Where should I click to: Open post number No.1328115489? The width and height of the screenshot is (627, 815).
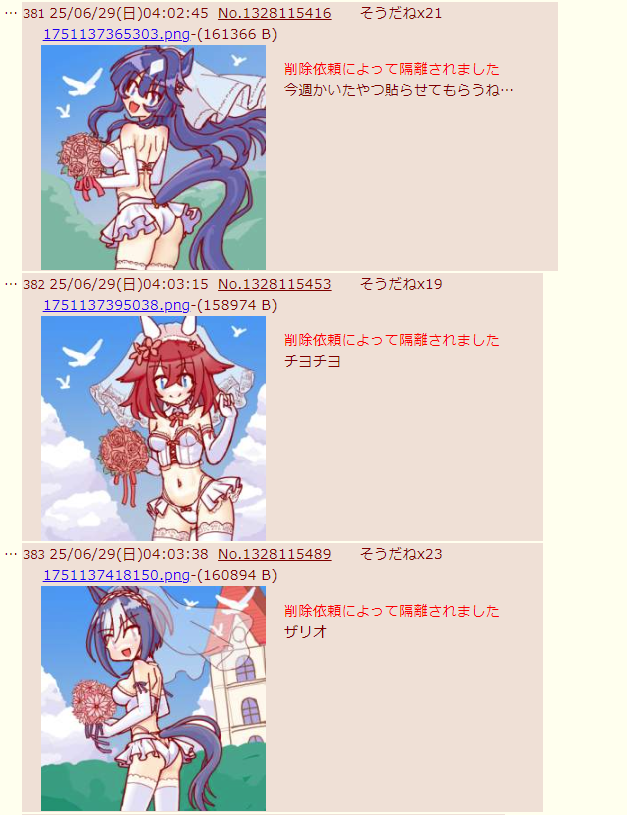pyautogui.click(x=274, y=554)
